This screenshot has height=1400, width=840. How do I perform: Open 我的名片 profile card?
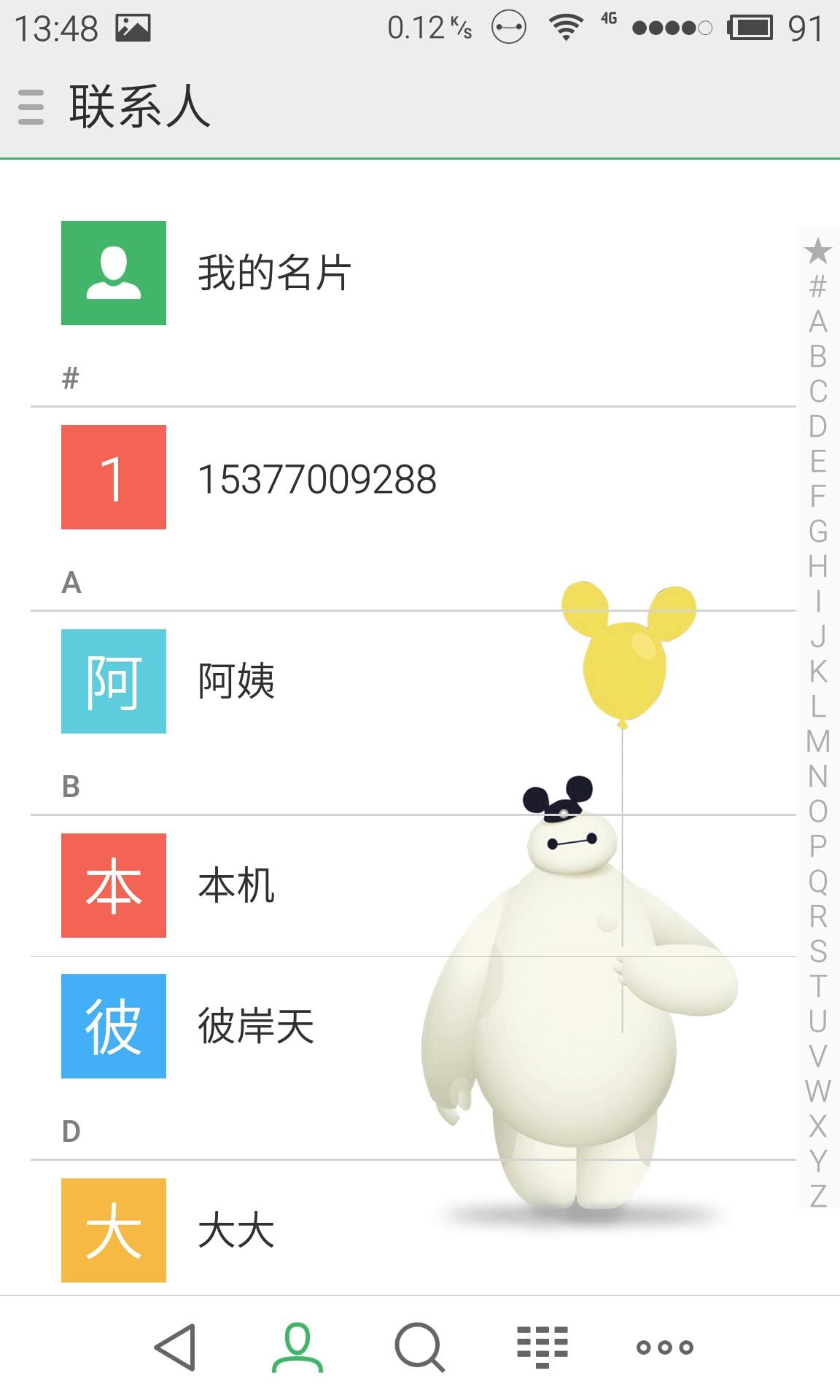413,273
